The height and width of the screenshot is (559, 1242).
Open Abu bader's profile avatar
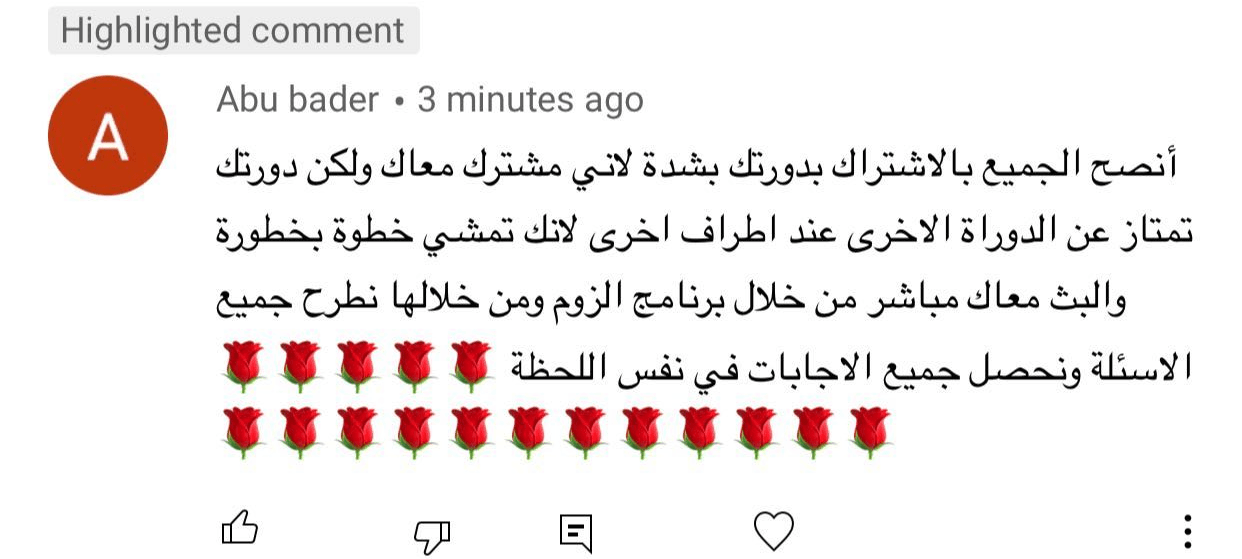(x=107, y=135)
